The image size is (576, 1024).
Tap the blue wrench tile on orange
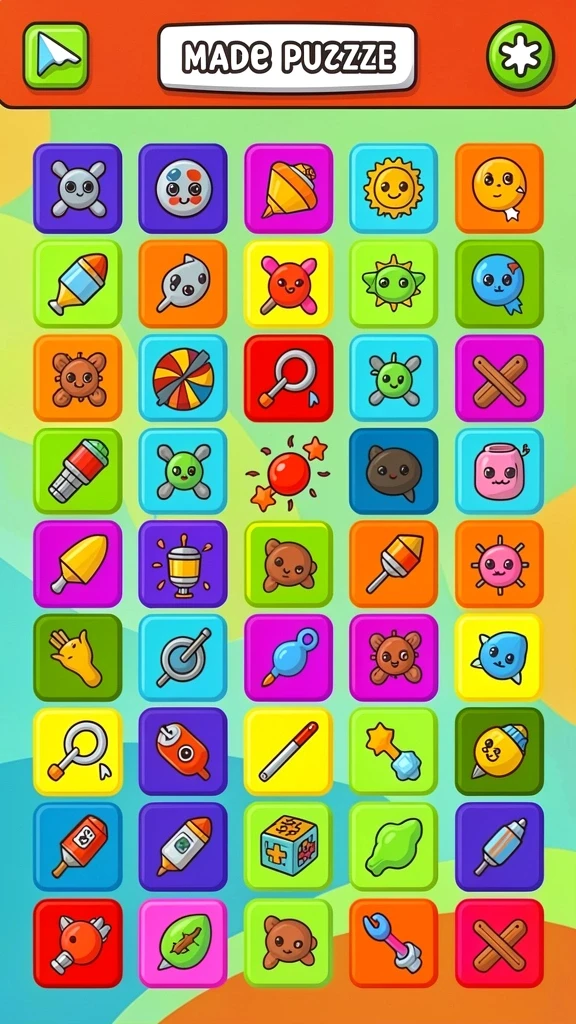(393, 943)
